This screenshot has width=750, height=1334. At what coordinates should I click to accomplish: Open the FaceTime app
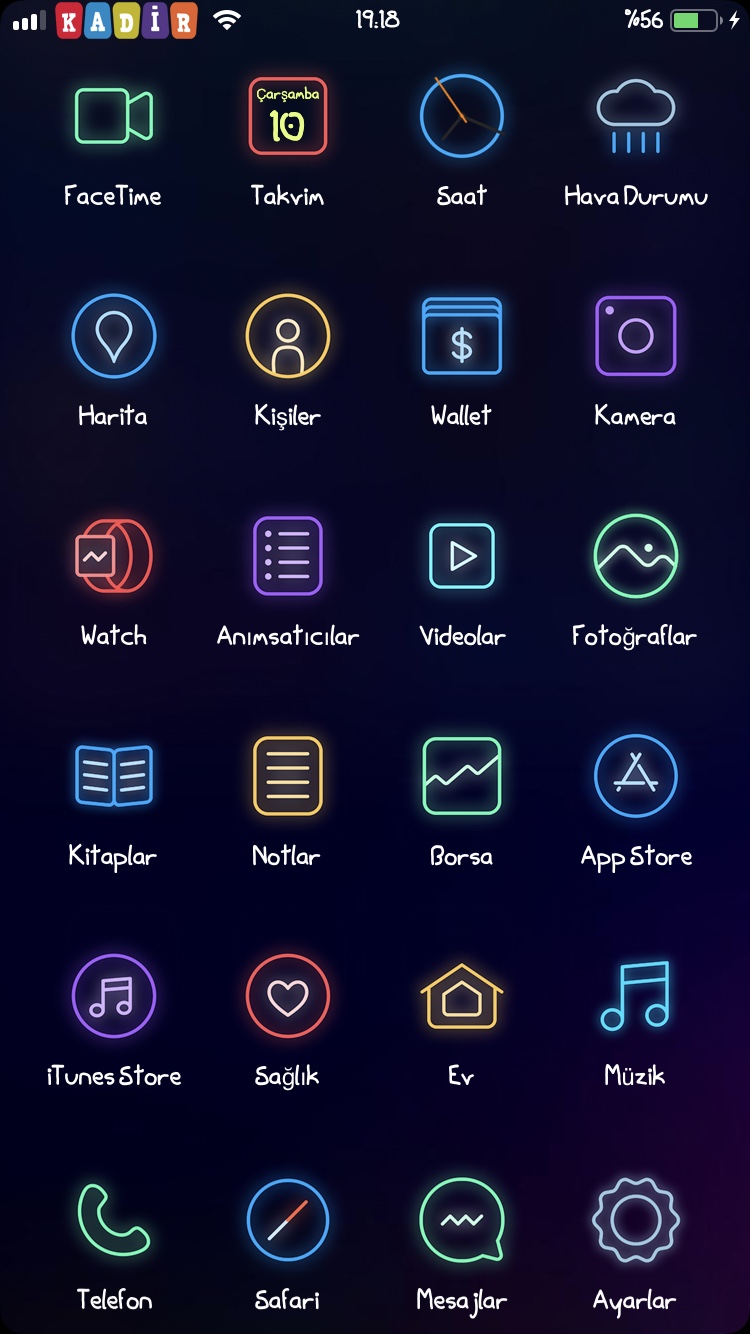113,116
